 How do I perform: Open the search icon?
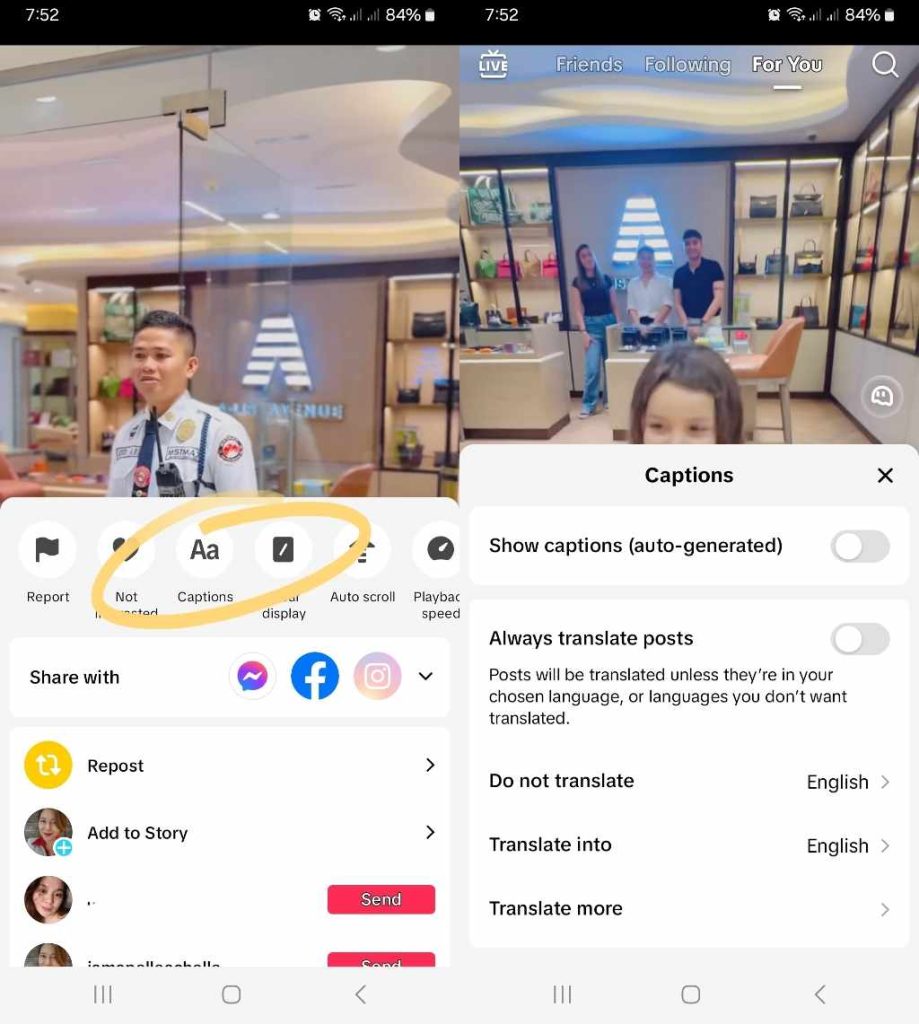[885, 65]
